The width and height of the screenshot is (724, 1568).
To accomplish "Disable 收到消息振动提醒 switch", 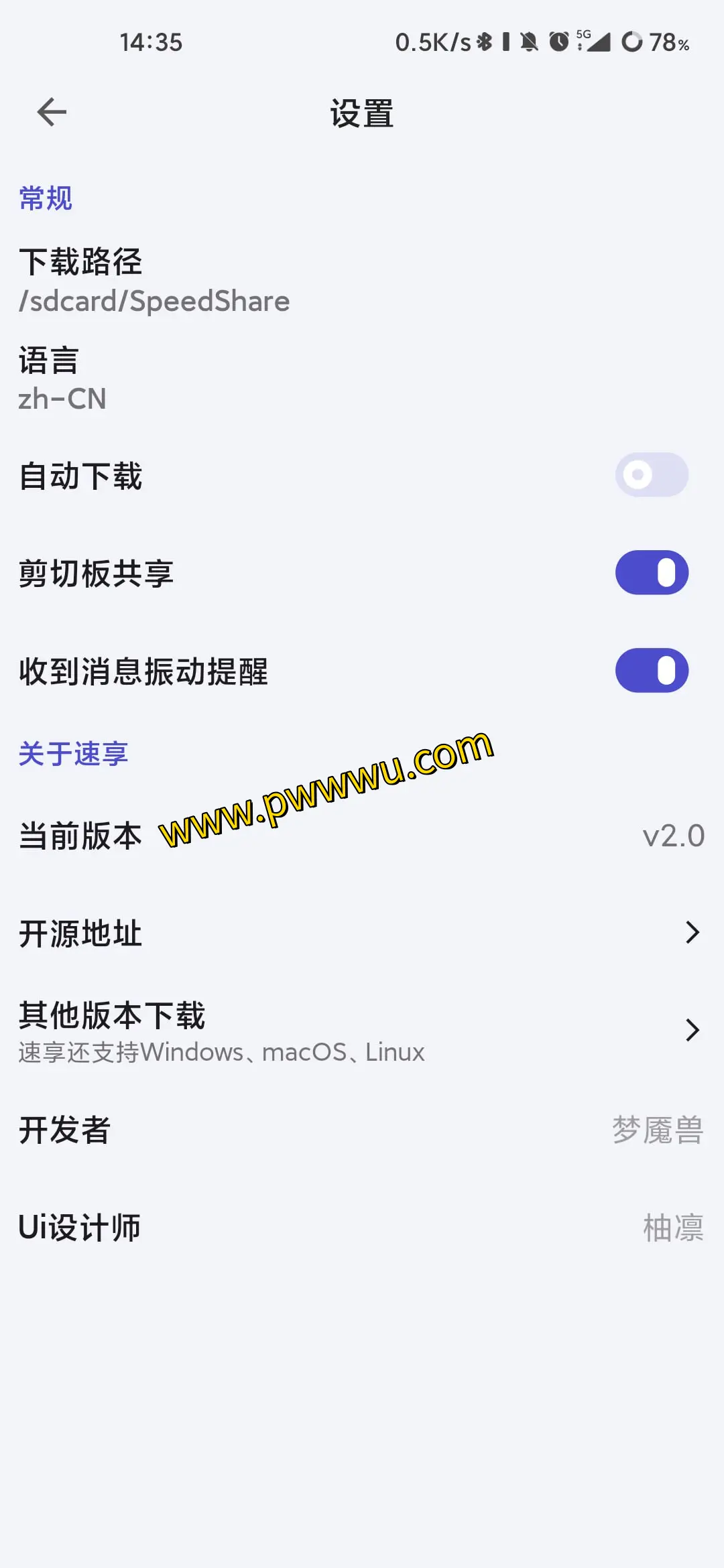I will tap(651, 671).
